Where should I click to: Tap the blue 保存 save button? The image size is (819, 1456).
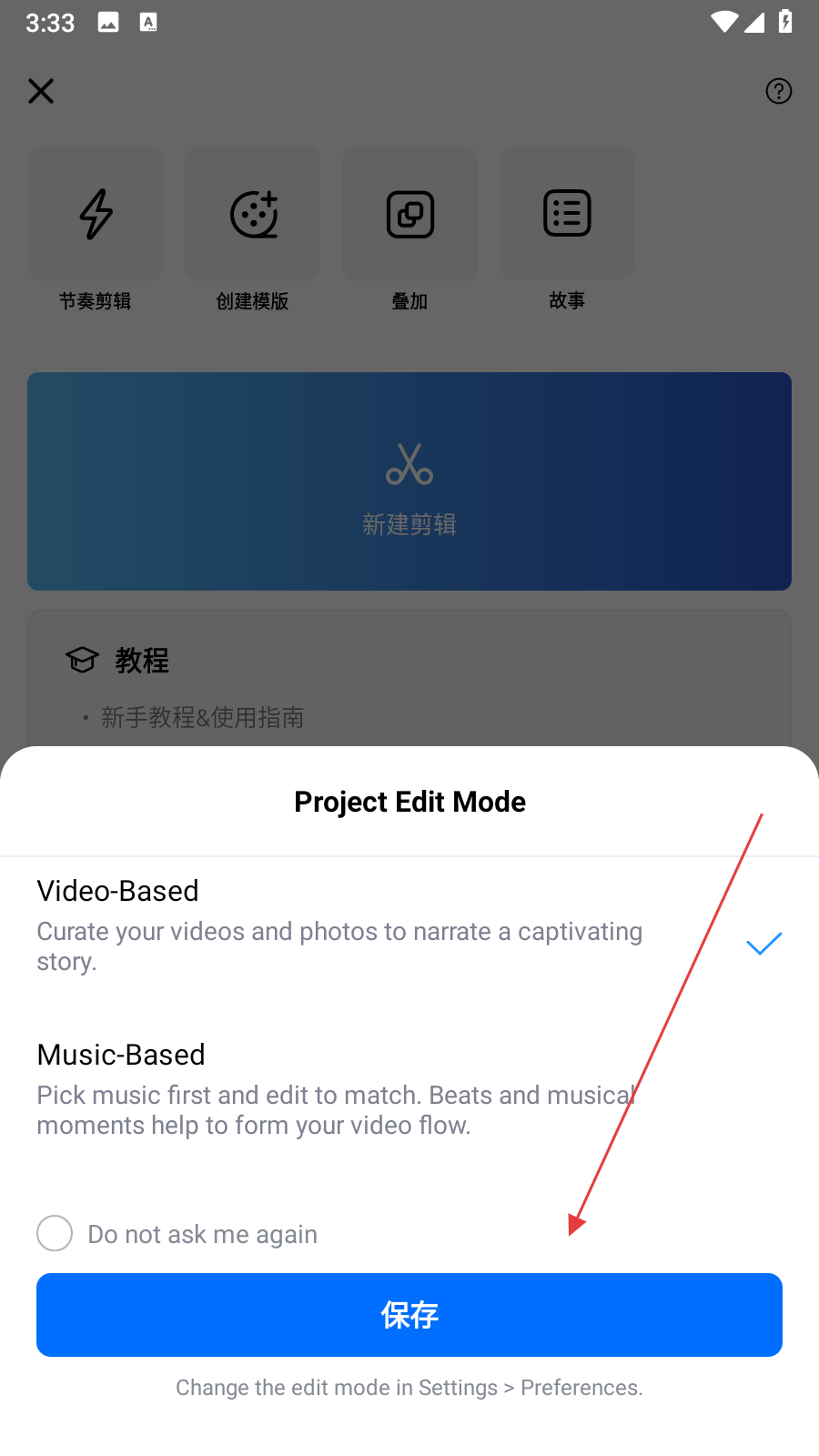pyautogui.click(x=409, y=1315)
